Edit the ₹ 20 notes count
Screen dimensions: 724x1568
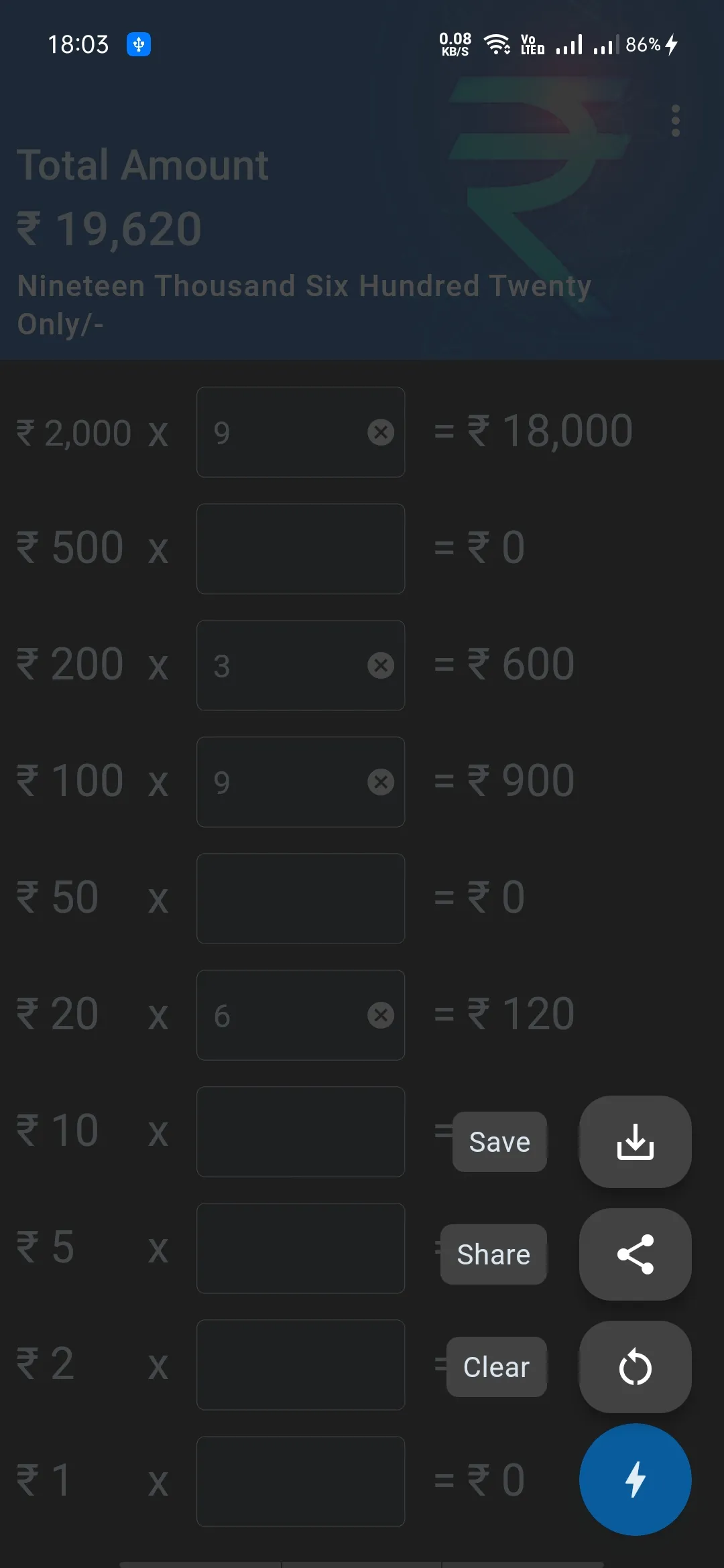[x=282, y=1015]
